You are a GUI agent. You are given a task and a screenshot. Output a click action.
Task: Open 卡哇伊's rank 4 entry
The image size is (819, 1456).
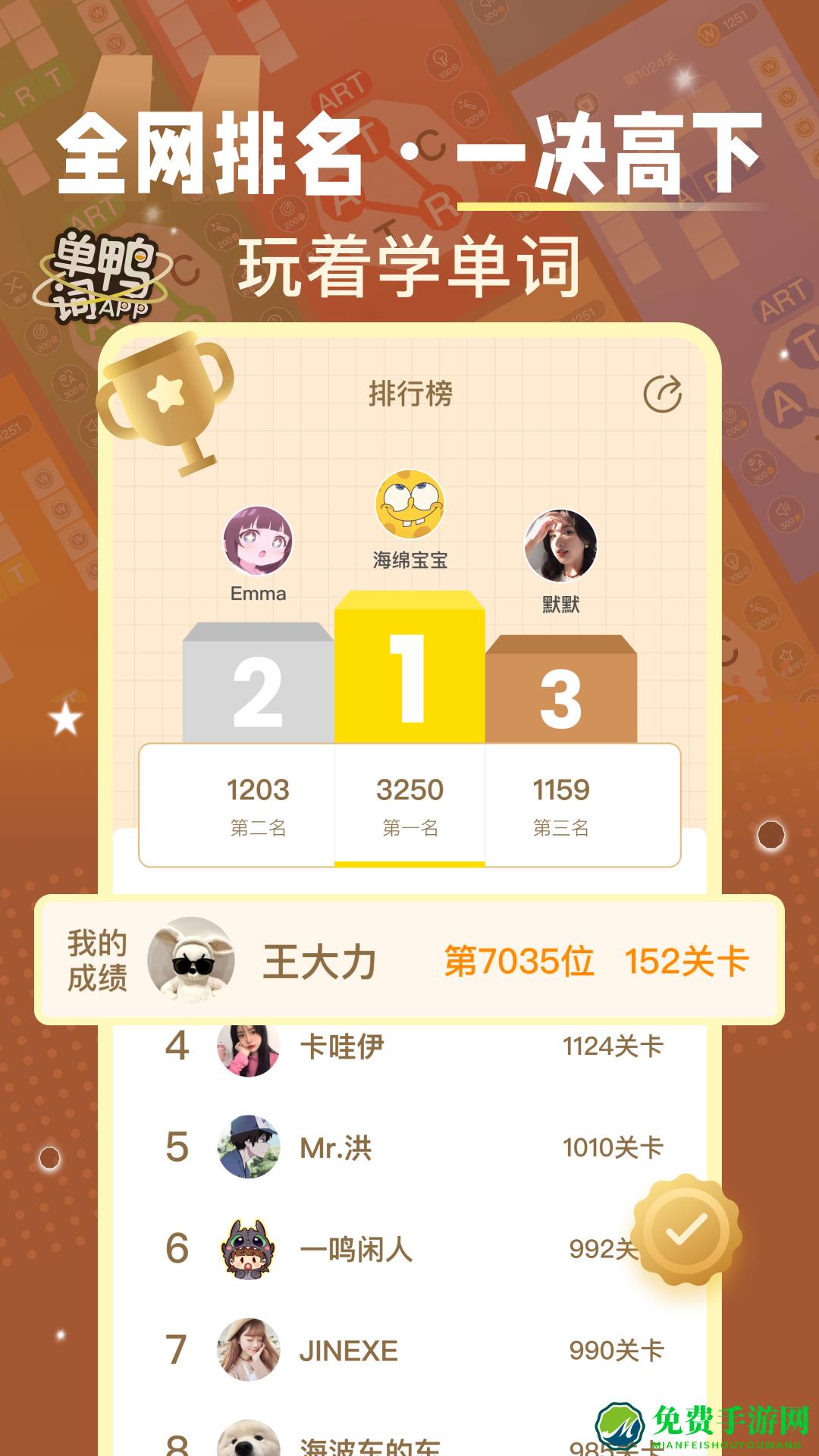(x=409, y=1044)
